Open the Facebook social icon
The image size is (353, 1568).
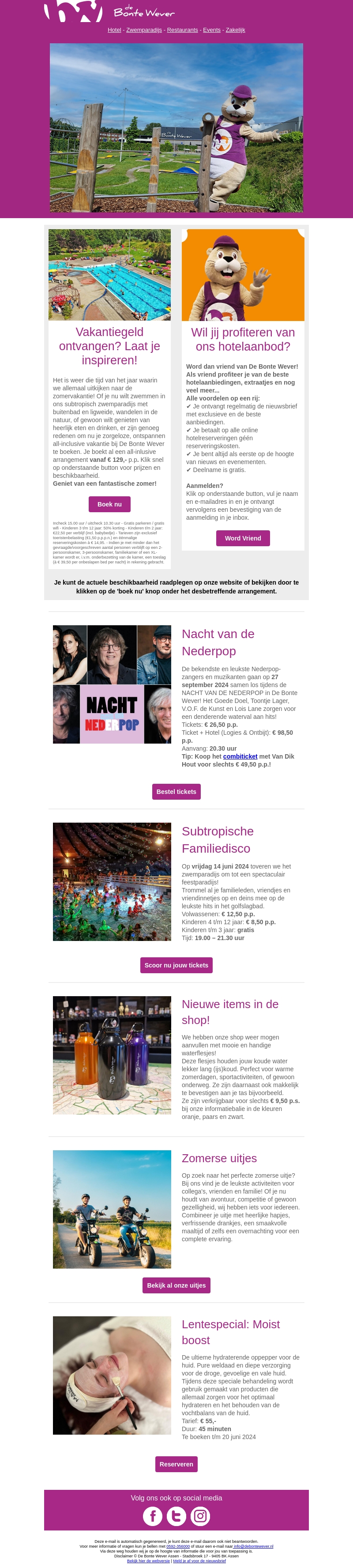tap(153, 1515)
